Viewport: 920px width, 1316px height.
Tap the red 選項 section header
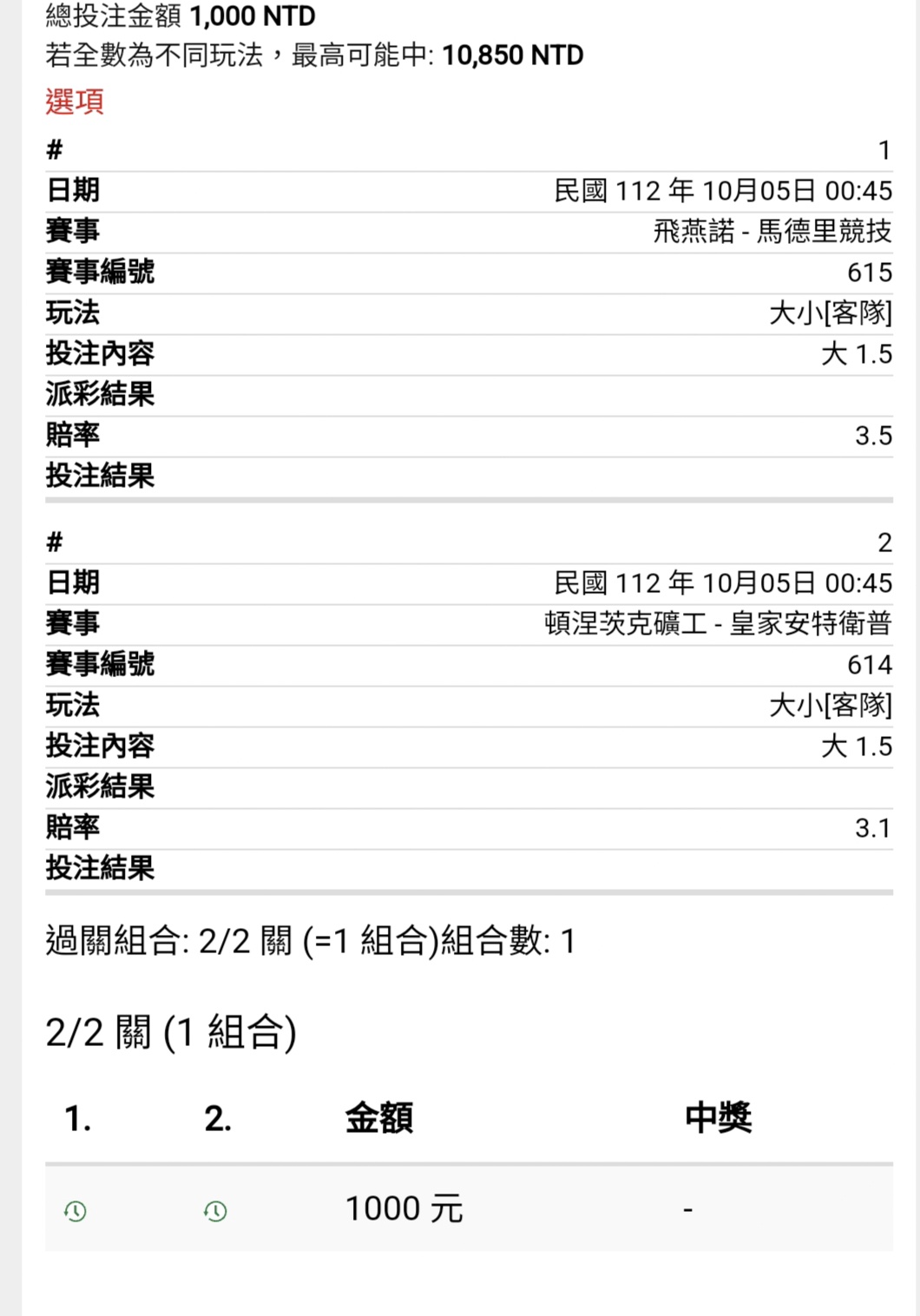tap(75, 102)
